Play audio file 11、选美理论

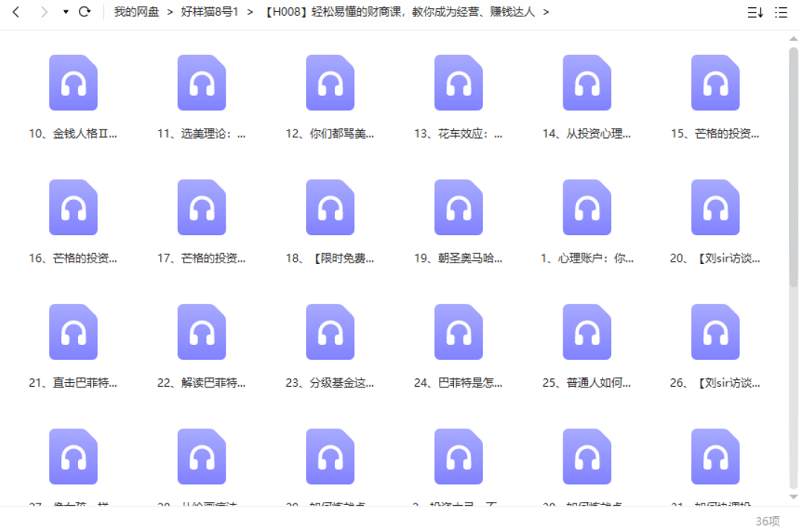201,83
